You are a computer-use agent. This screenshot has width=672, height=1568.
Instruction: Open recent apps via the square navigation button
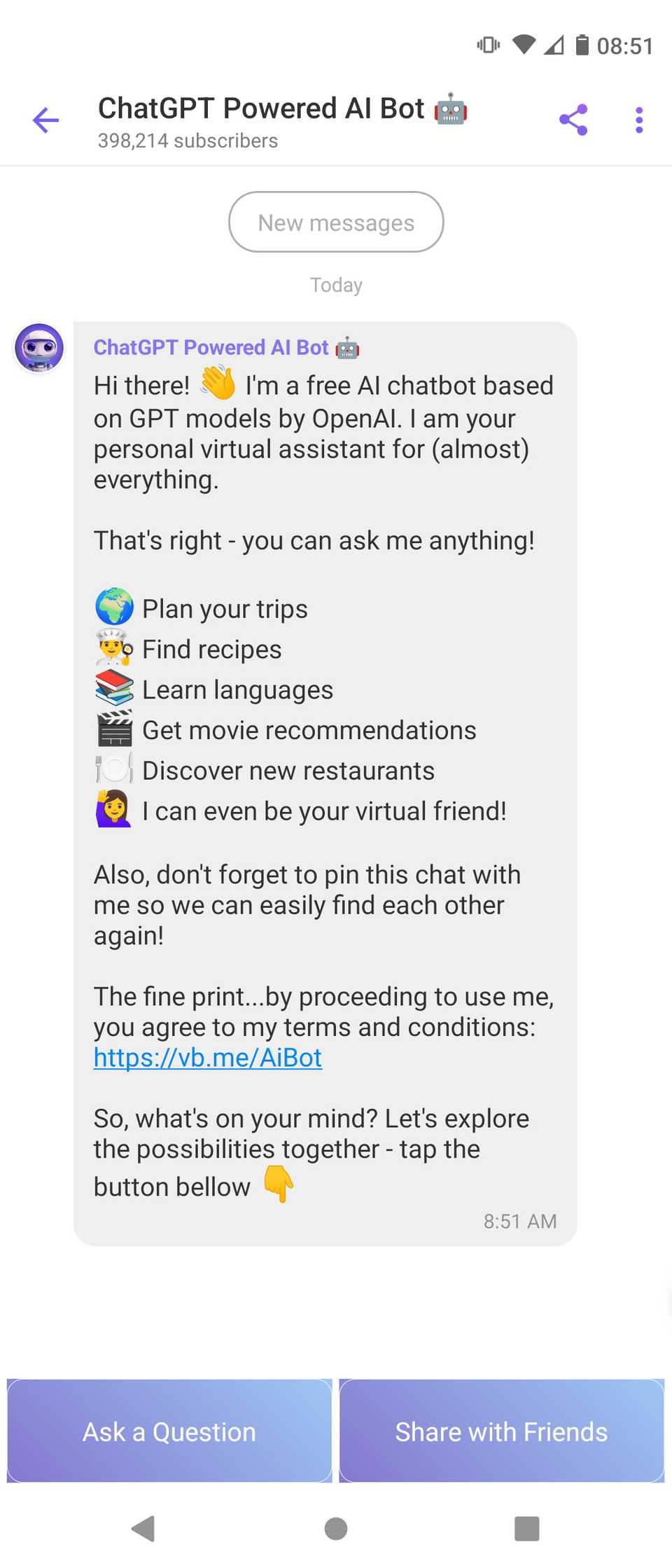(527, 1529)
